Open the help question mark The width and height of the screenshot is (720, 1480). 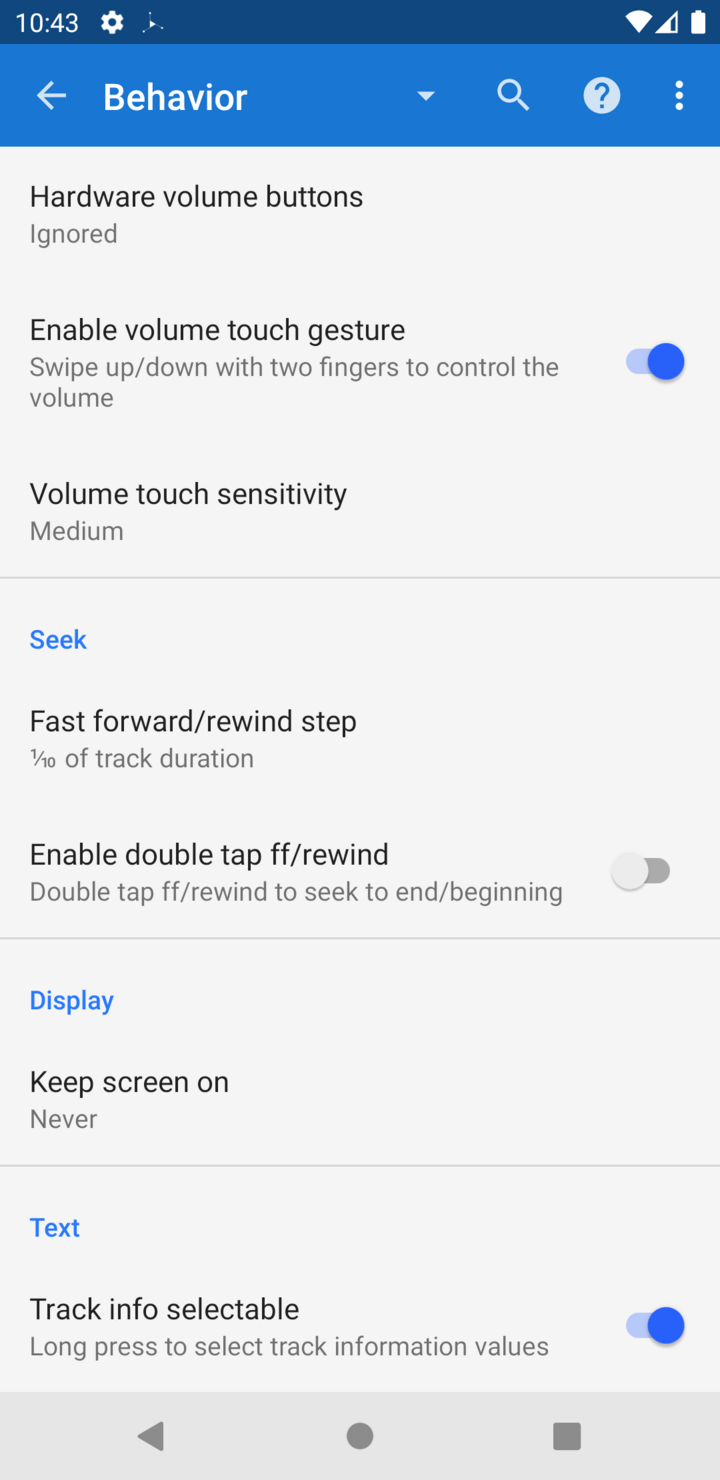click(x=601, y=96)
